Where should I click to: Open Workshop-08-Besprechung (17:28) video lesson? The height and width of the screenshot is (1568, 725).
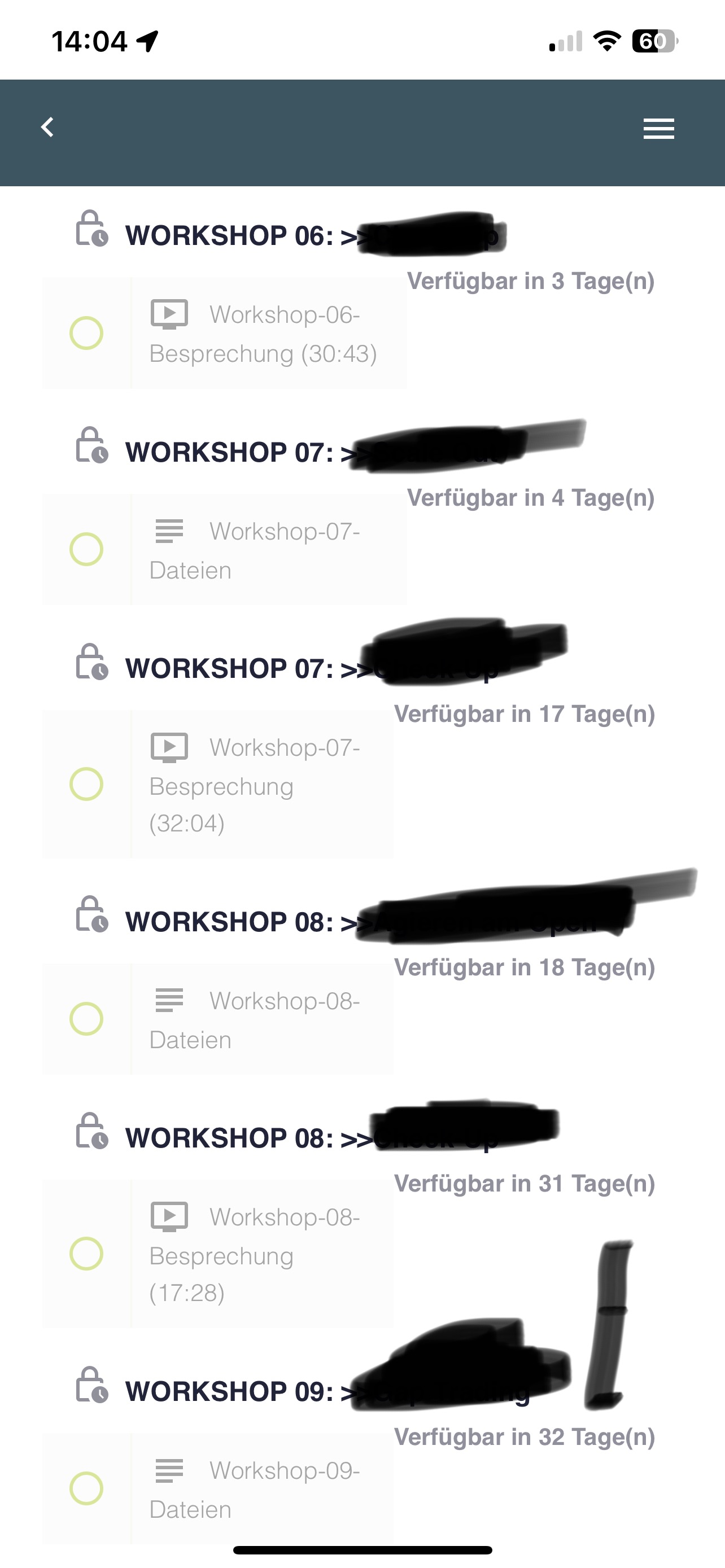click(x=218, y=1253)
